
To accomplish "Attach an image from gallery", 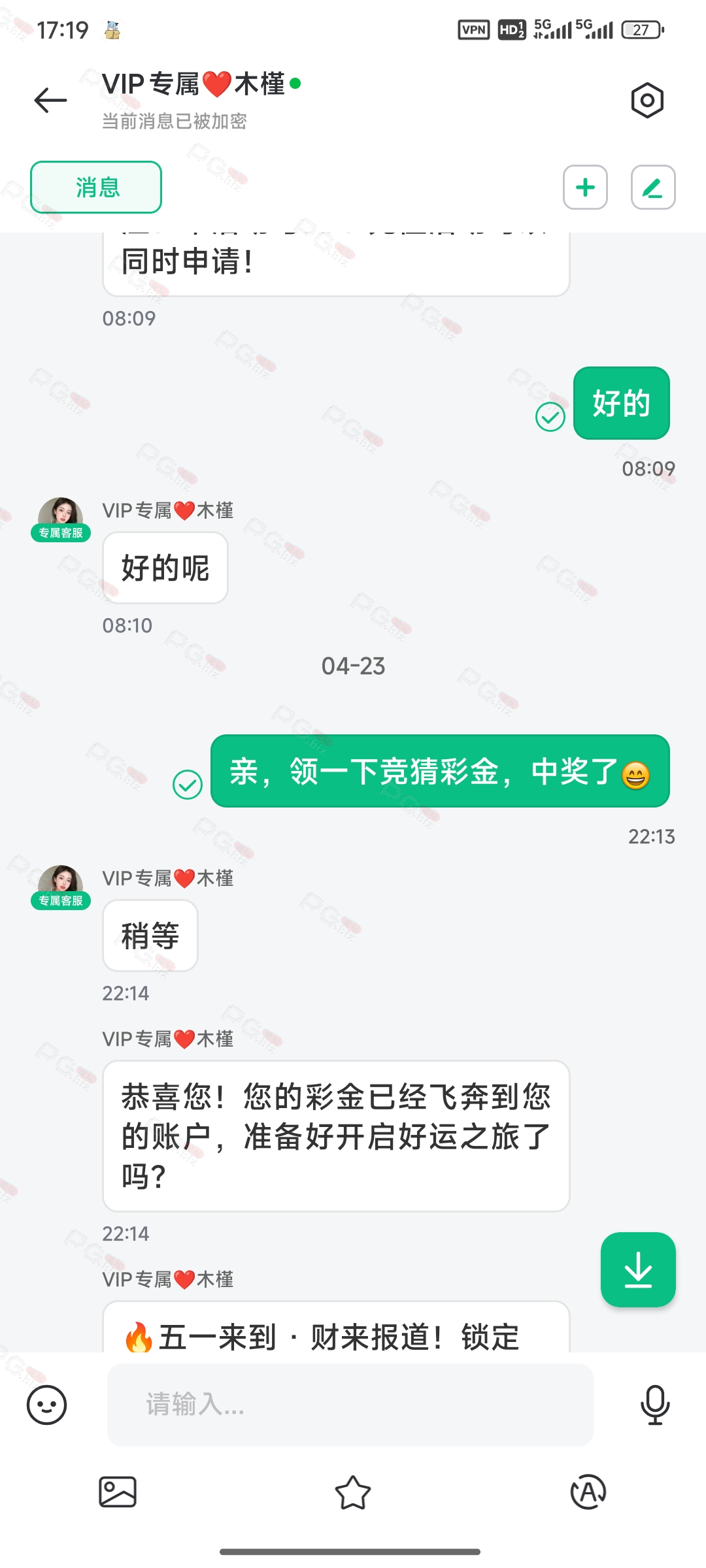I will tap(118, 1492).
